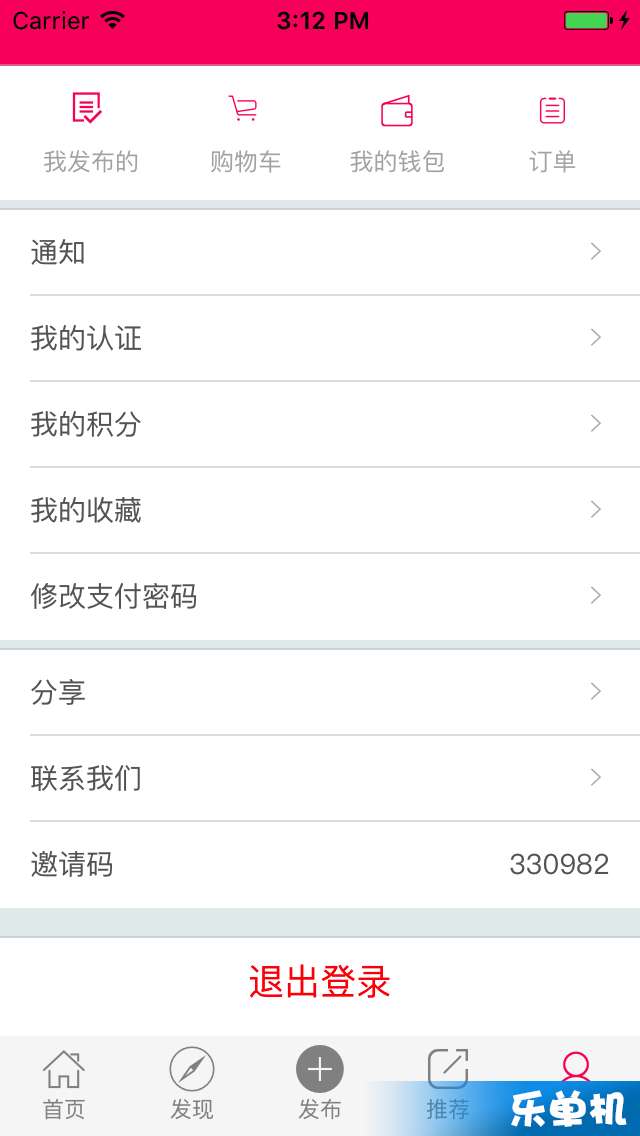Open the 分享 share row
Viewport: 640px width, 1136px height.
(320, 693)
